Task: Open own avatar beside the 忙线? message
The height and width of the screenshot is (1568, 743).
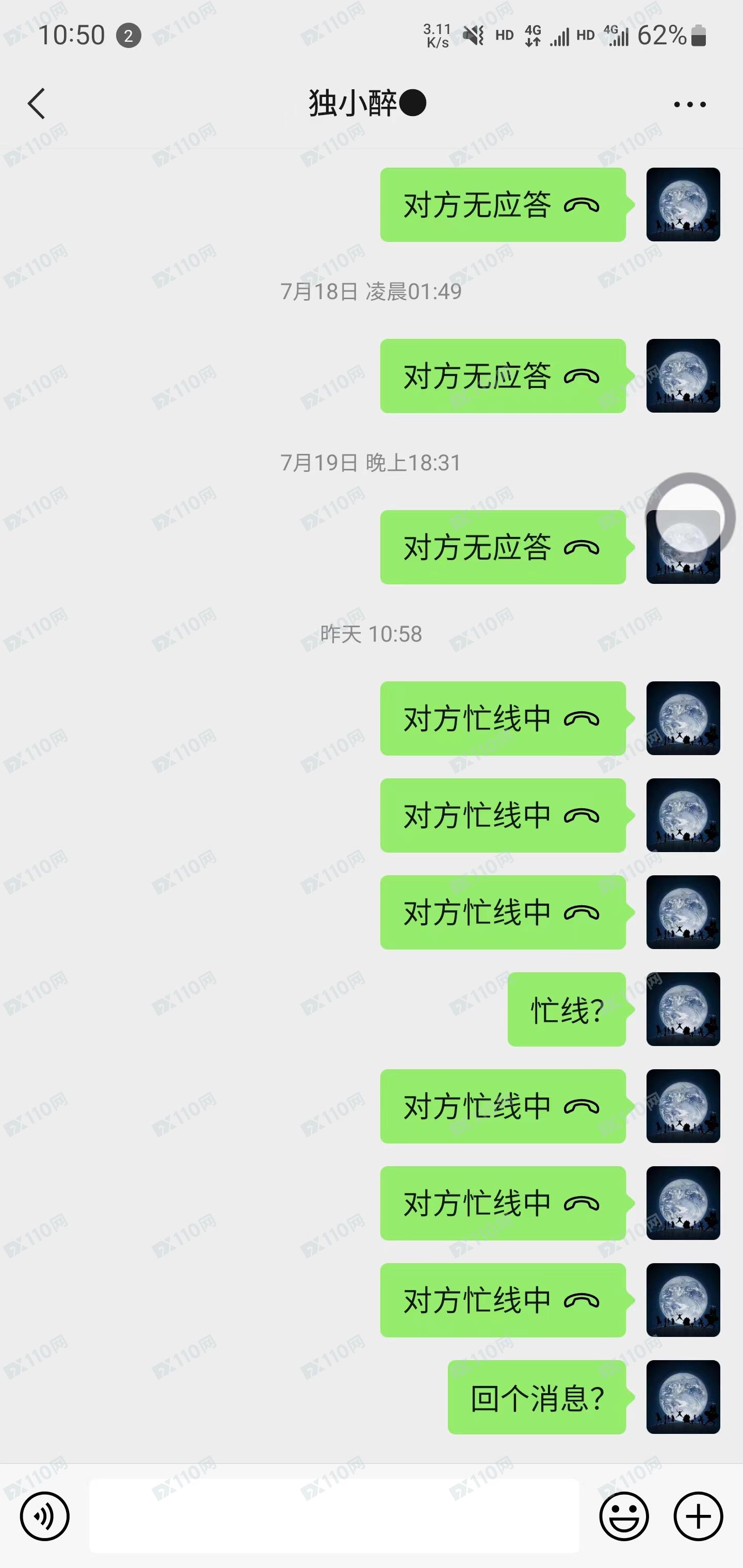Action: click(683, 1009)
